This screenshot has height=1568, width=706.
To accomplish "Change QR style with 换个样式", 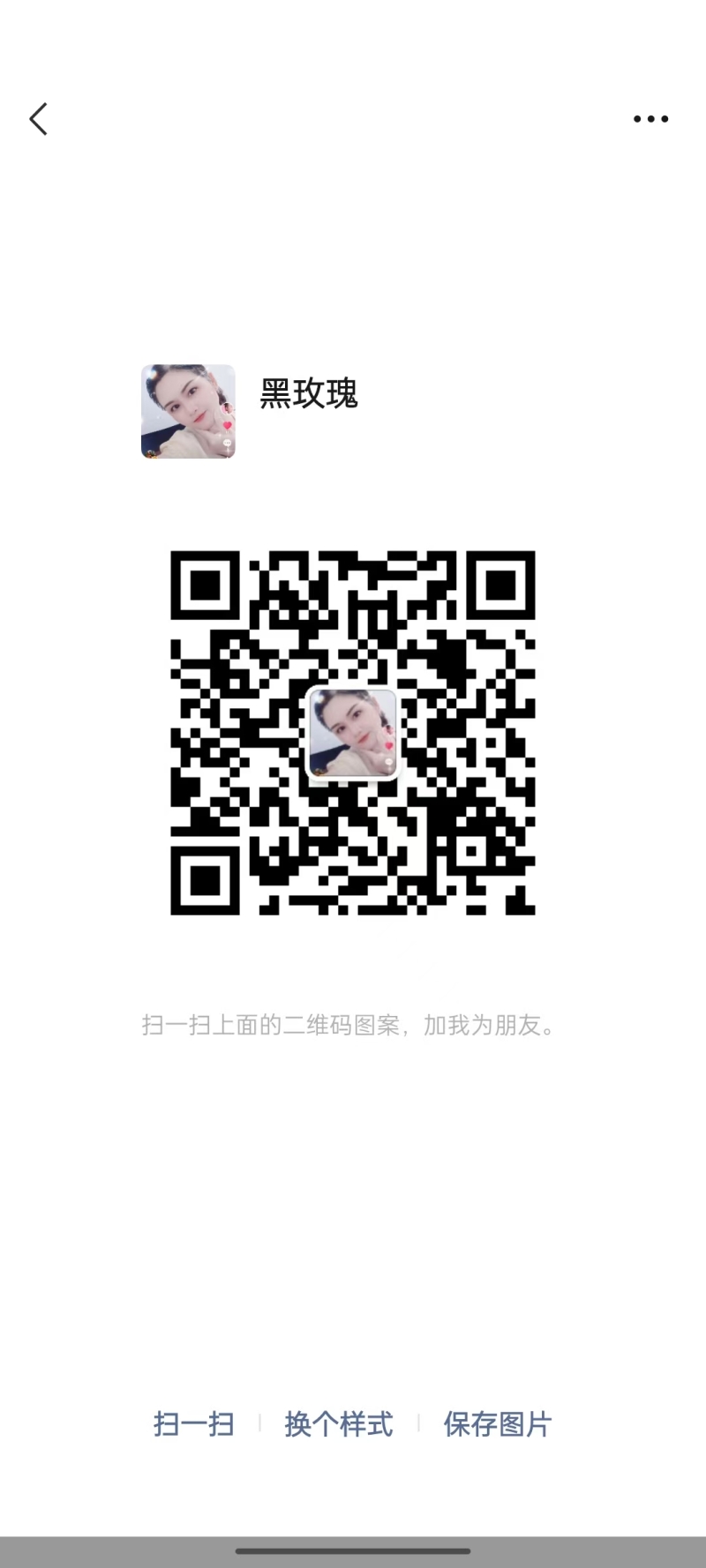I will click(338, 1423).
